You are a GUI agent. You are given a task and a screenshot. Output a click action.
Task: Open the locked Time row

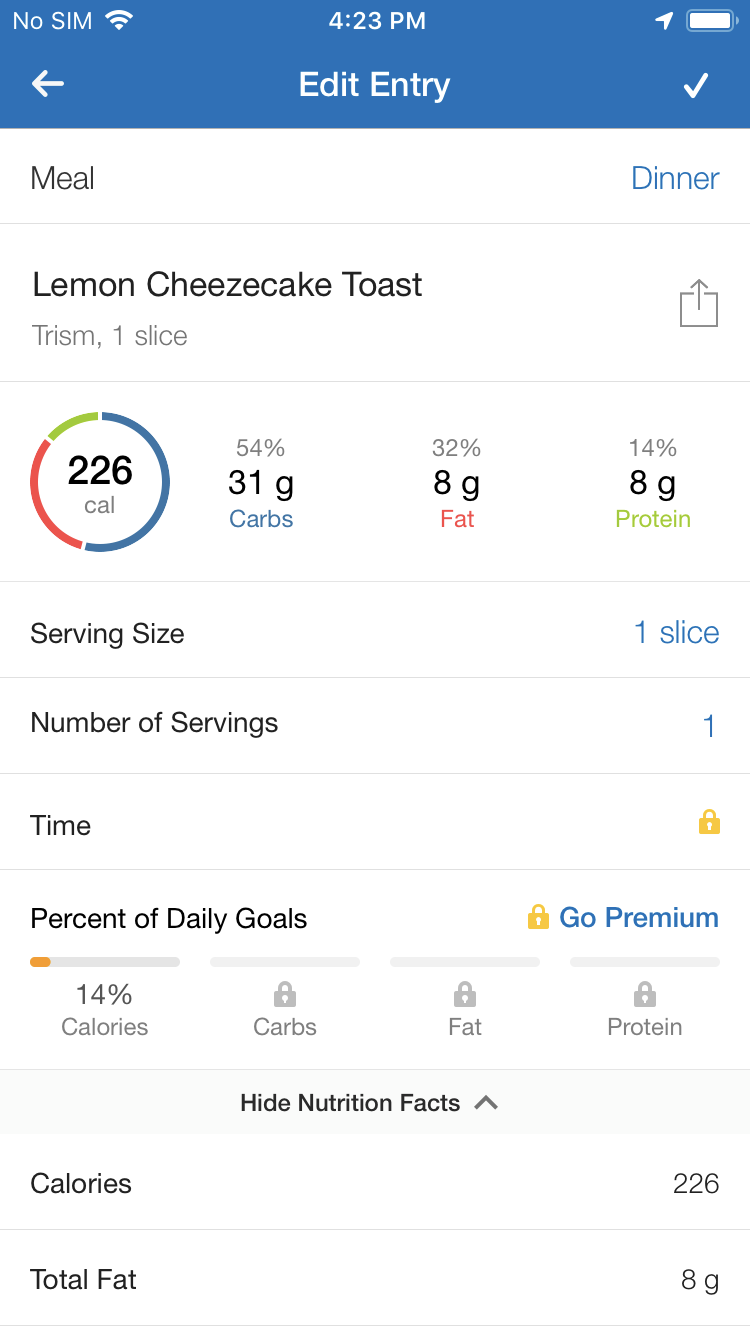[x=375, y=823]
